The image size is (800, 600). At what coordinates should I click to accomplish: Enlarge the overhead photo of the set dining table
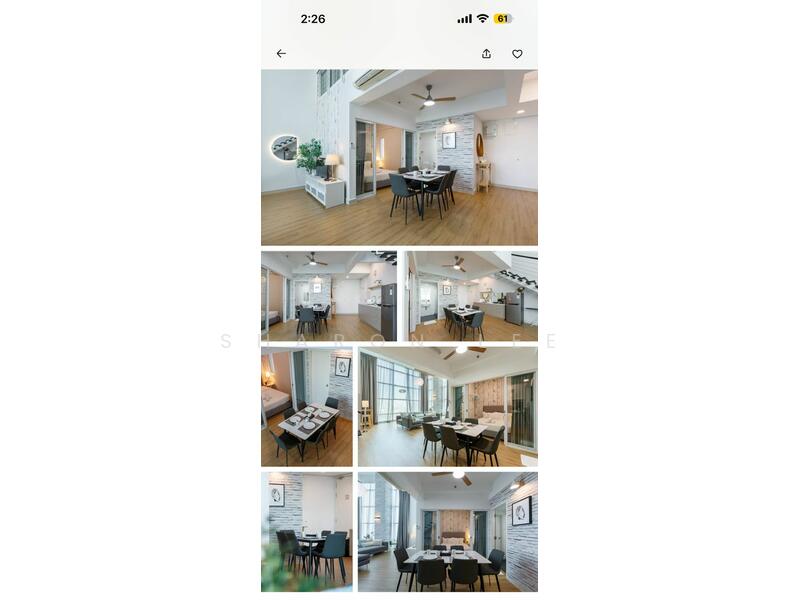point(307,407)
